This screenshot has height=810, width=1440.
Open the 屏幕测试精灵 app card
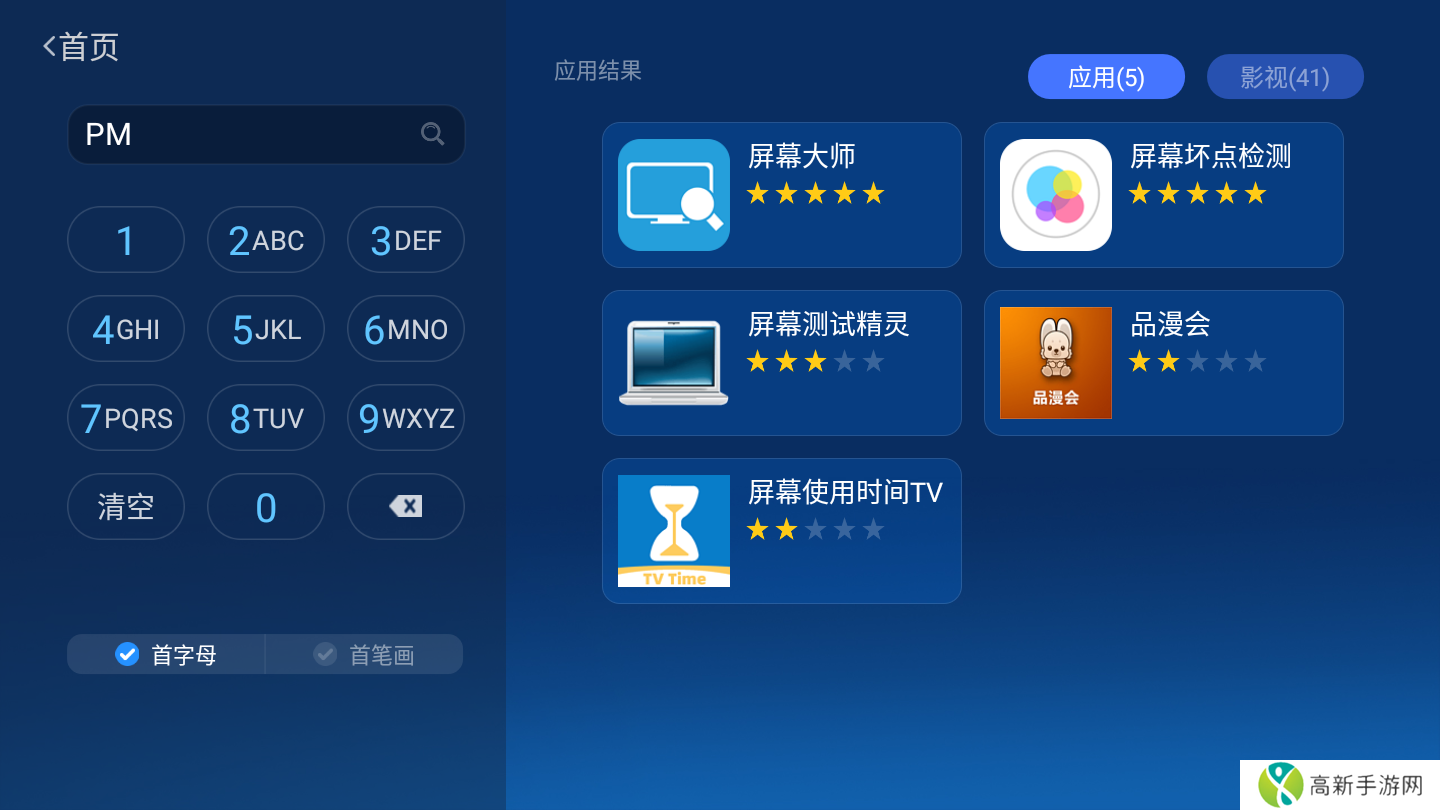(781, 363)
